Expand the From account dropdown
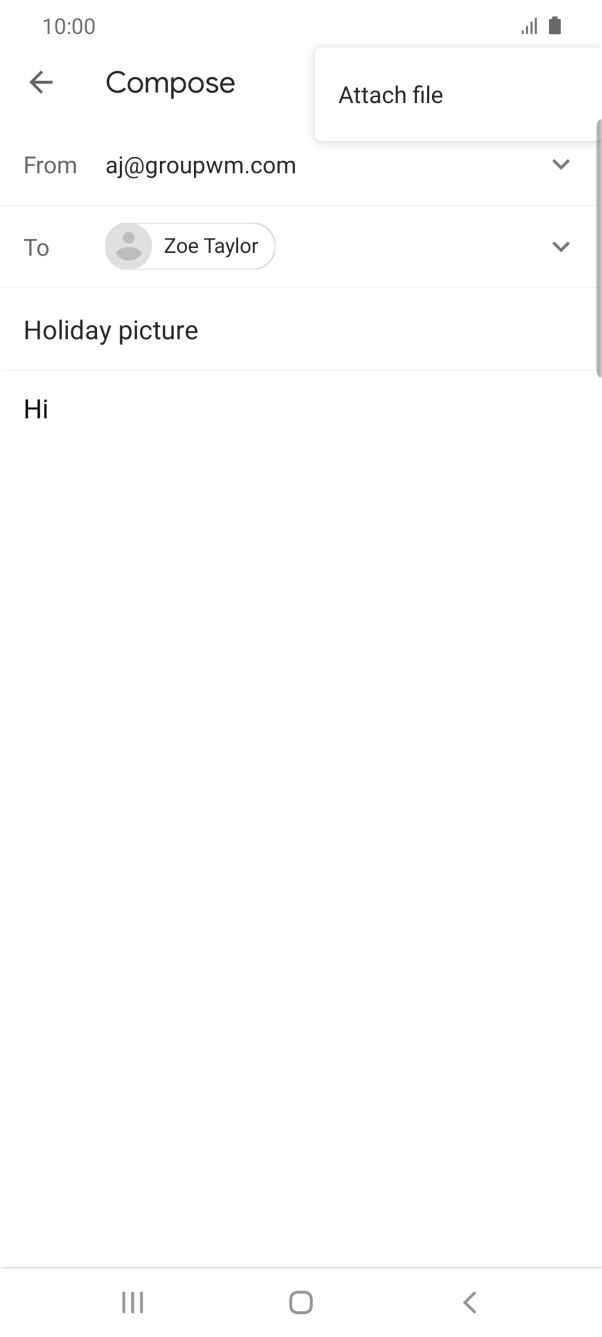602x1337 pixels. click(x=560, y=165)
